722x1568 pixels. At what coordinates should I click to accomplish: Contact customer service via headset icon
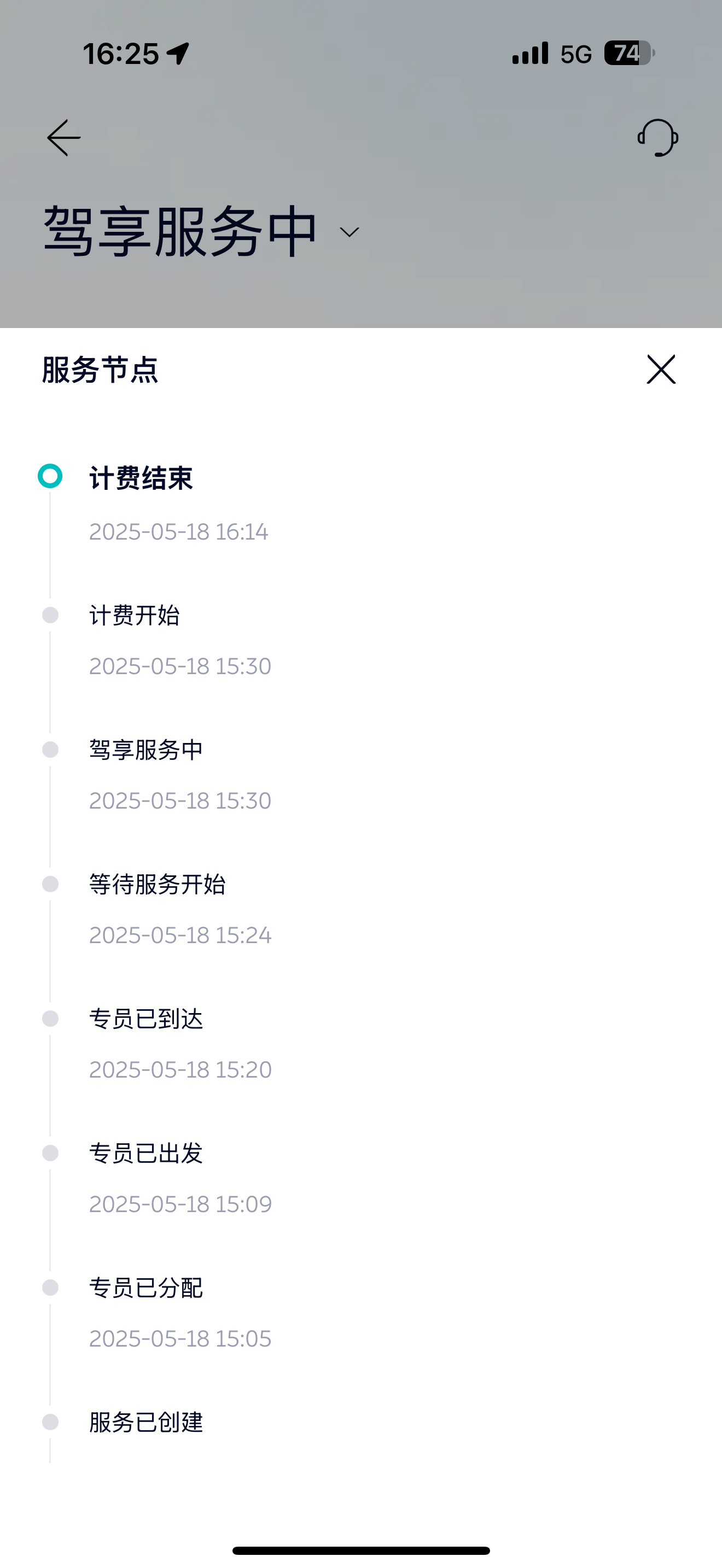click(x=657, y=138)
